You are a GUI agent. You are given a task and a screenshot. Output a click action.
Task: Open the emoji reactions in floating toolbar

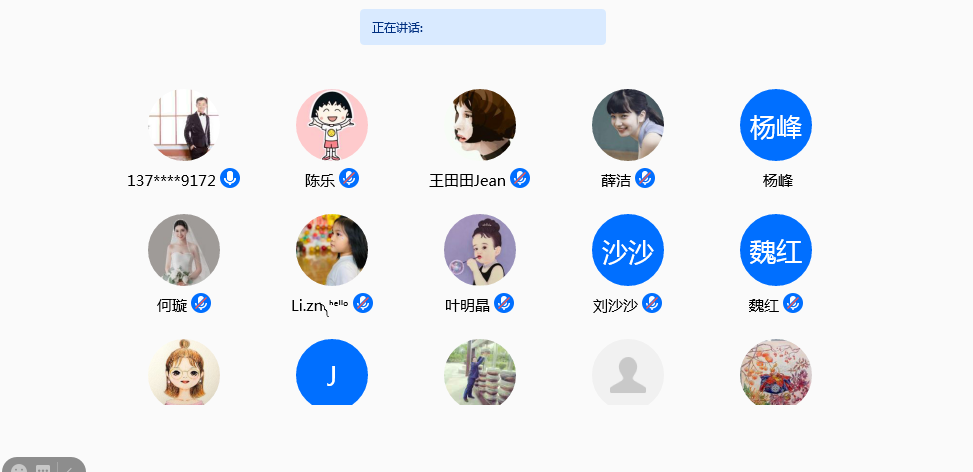click(x=20, y=467)
